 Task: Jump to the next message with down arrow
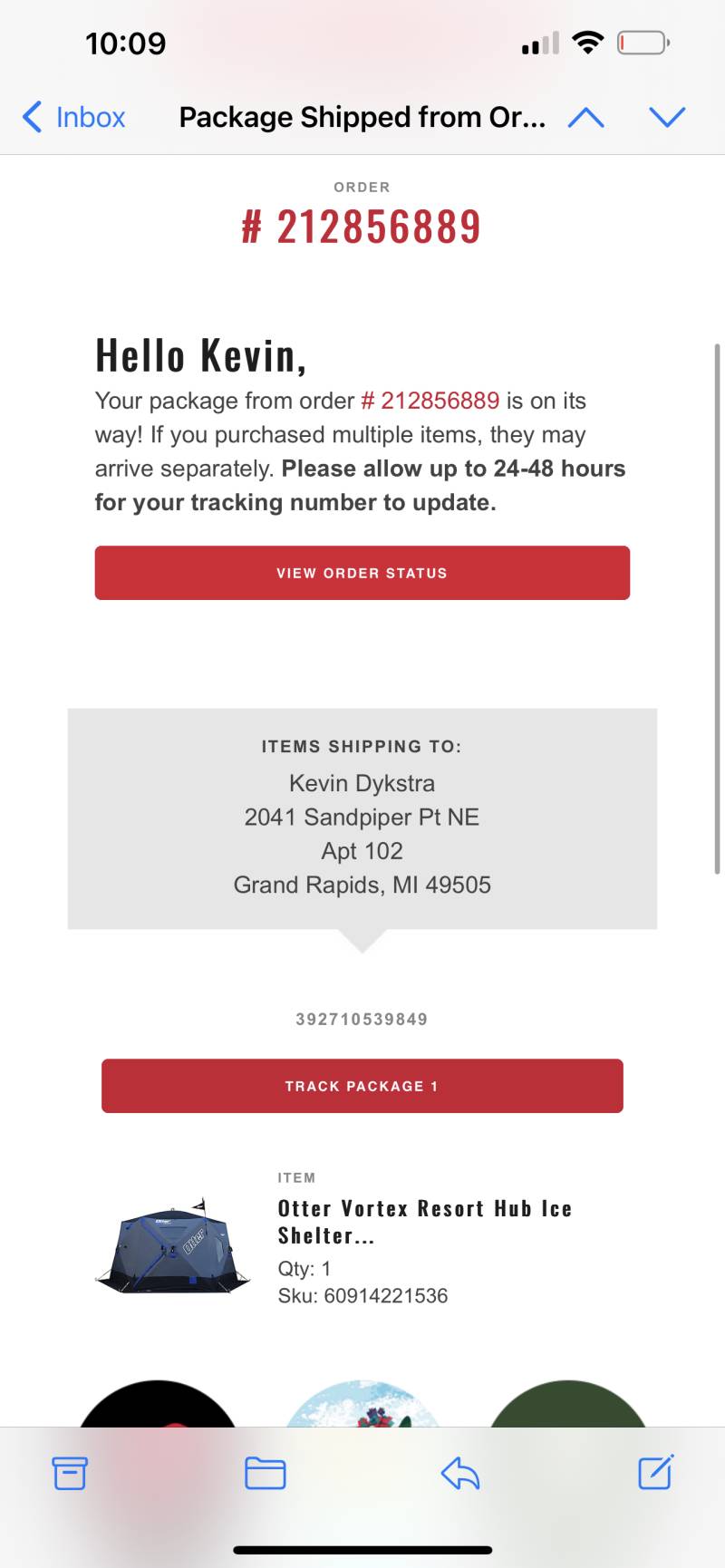(x=667, y=117)
